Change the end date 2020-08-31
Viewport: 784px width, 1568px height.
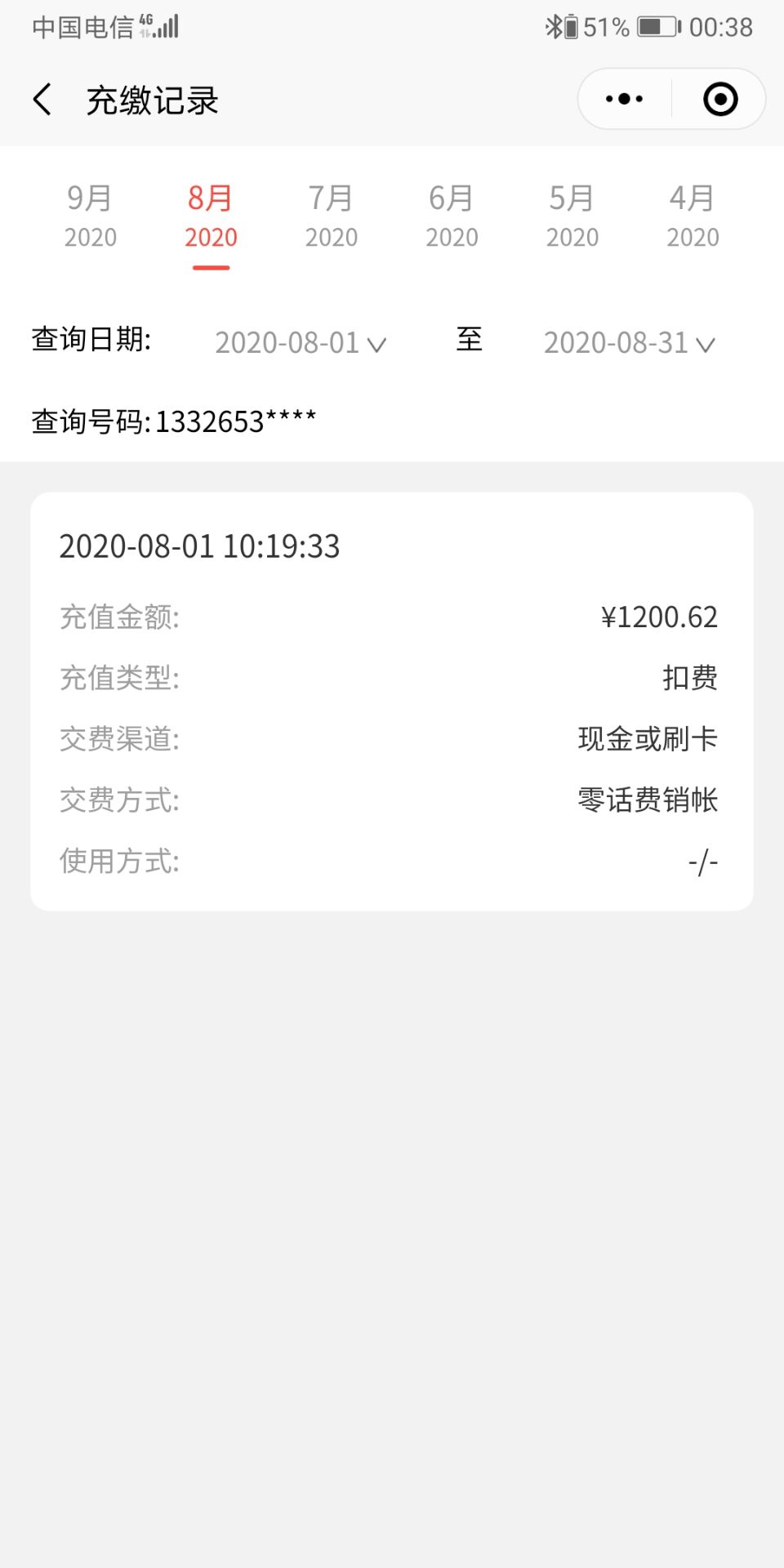tap(629, 343)
